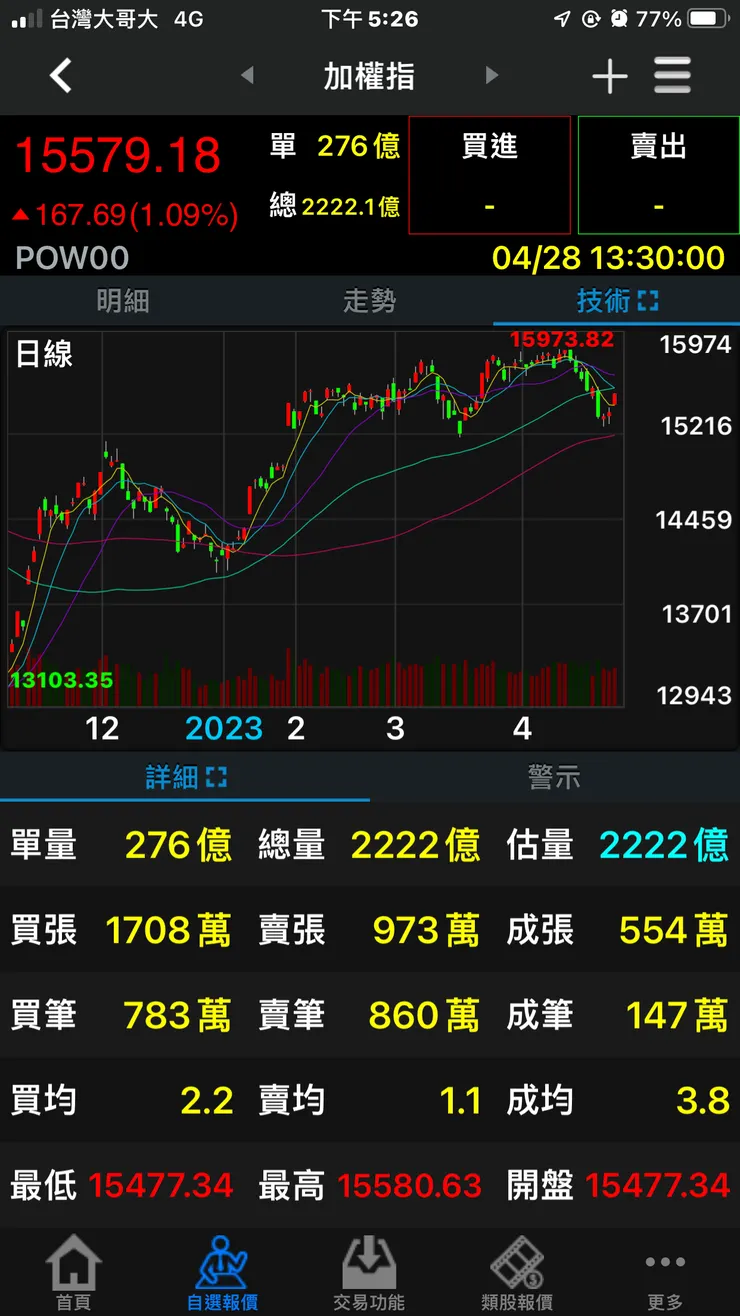Tap the plus icon to add a stock
This screenshot has height=1316, width=740.
tap(609, 75)
